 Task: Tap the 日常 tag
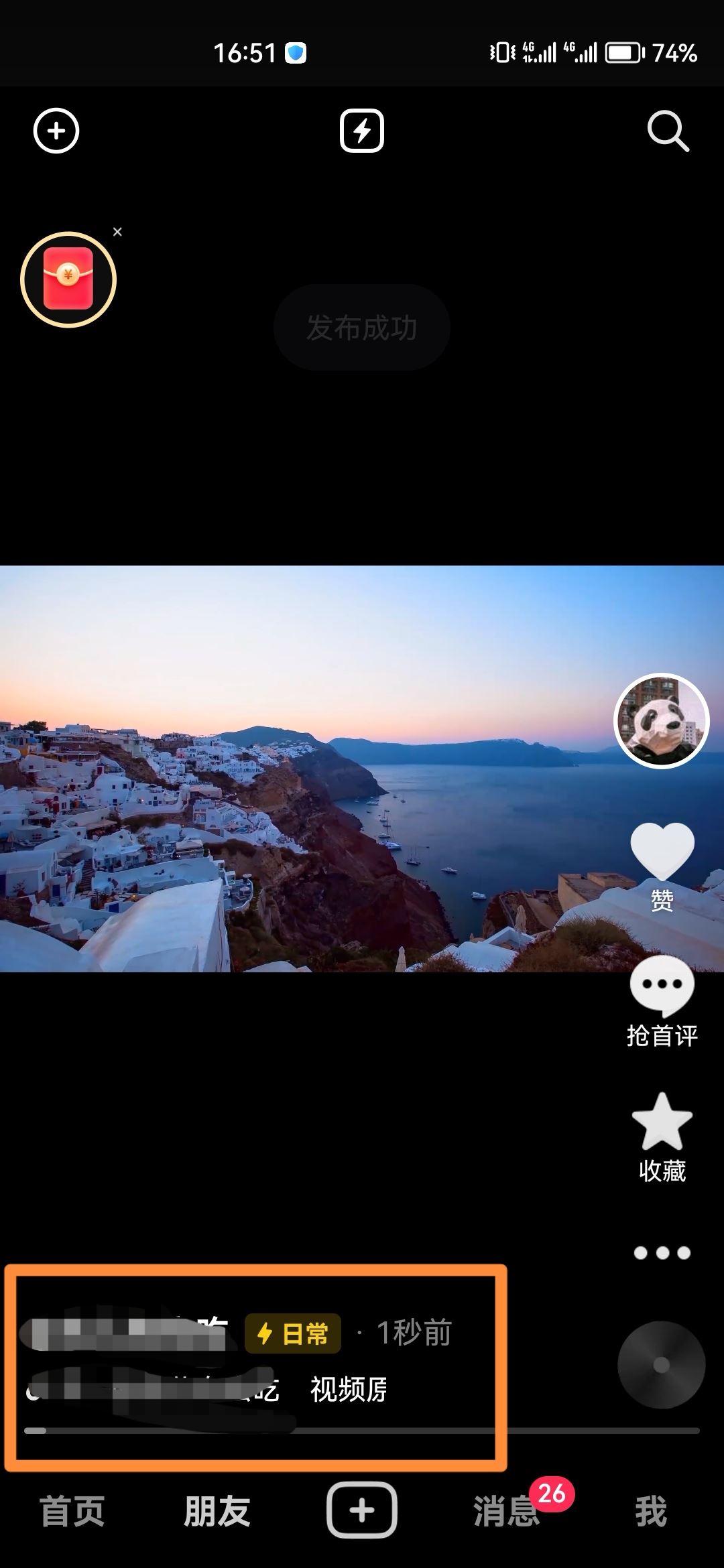tap(293, 1333)
